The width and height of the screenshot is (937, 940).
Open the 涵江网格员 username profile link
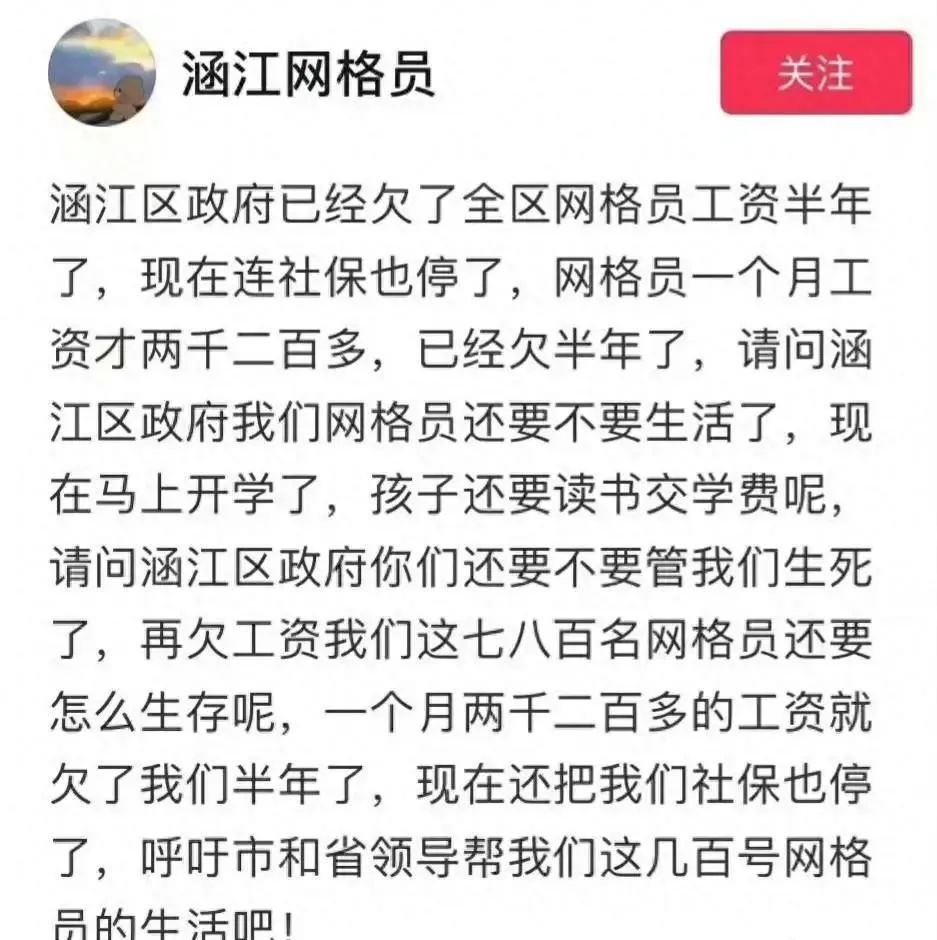[307, 75]
